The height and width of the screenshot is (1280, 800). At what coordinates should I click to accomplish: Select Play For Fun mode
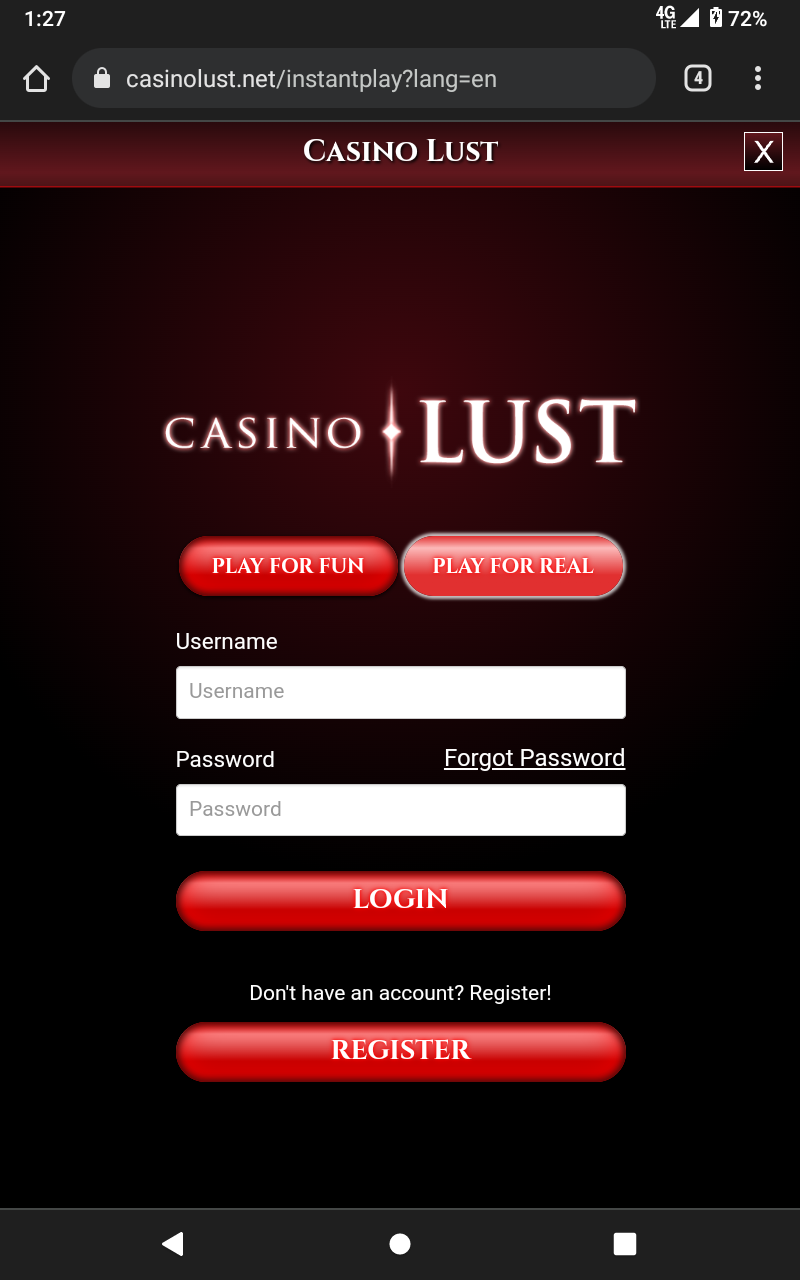click(288, 566)
